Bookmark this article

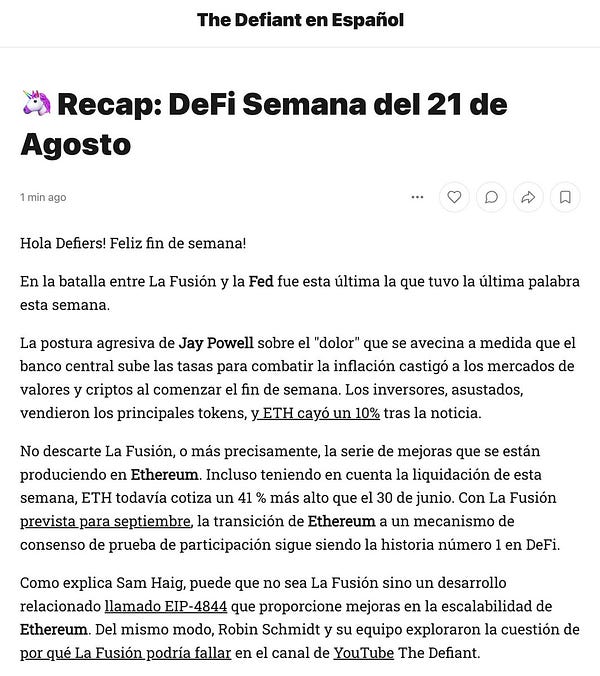click(x=565, y=197)
